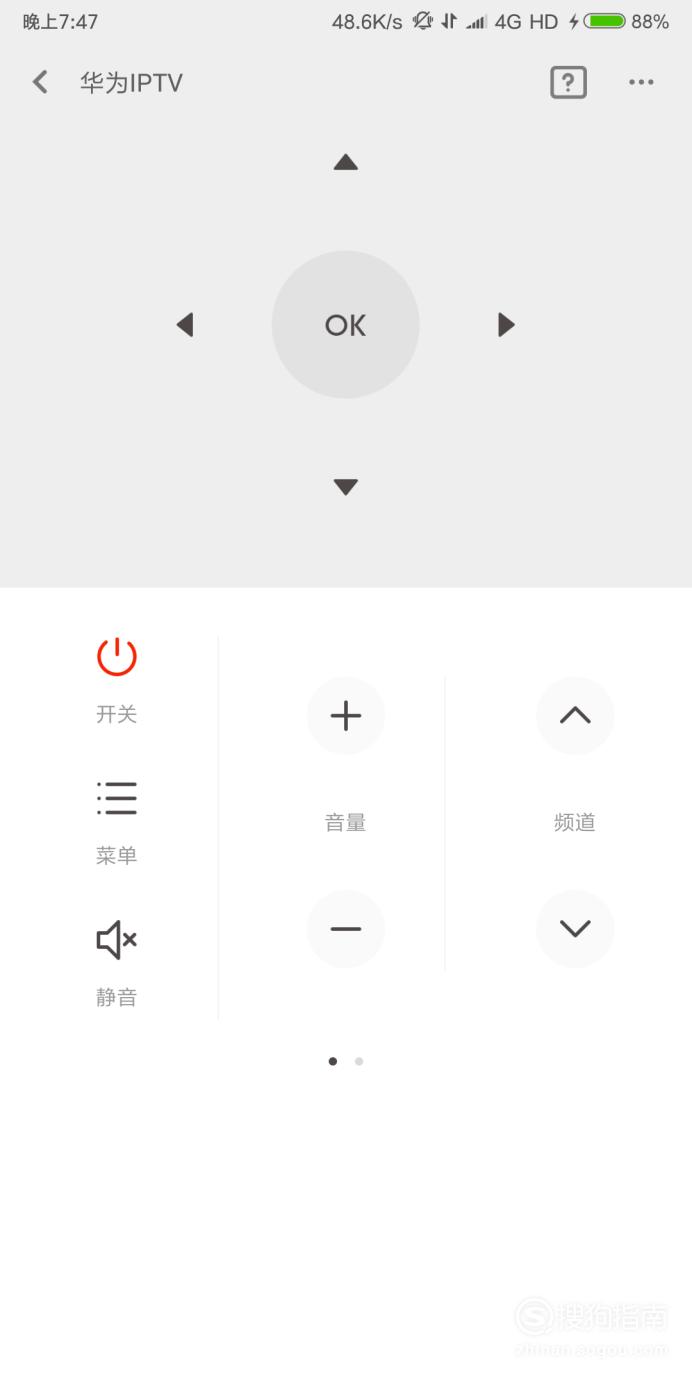This screenshot has height=1384, width=692.
Task: Increase 音量 with the plus button
Action: [x=346, y=716]
